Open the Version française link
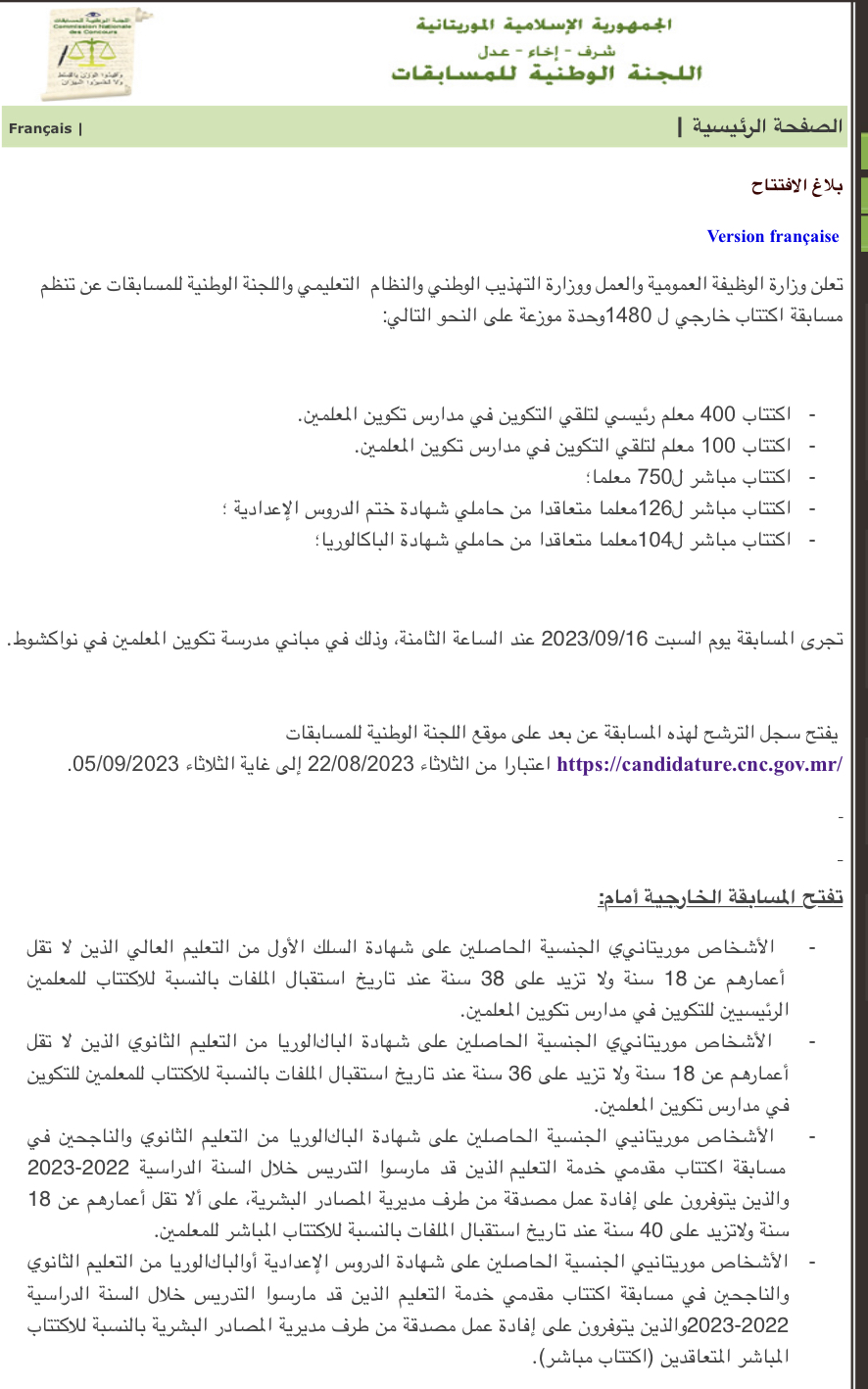This screenshot has width=868, height=1389. click(x=772, y=236)
